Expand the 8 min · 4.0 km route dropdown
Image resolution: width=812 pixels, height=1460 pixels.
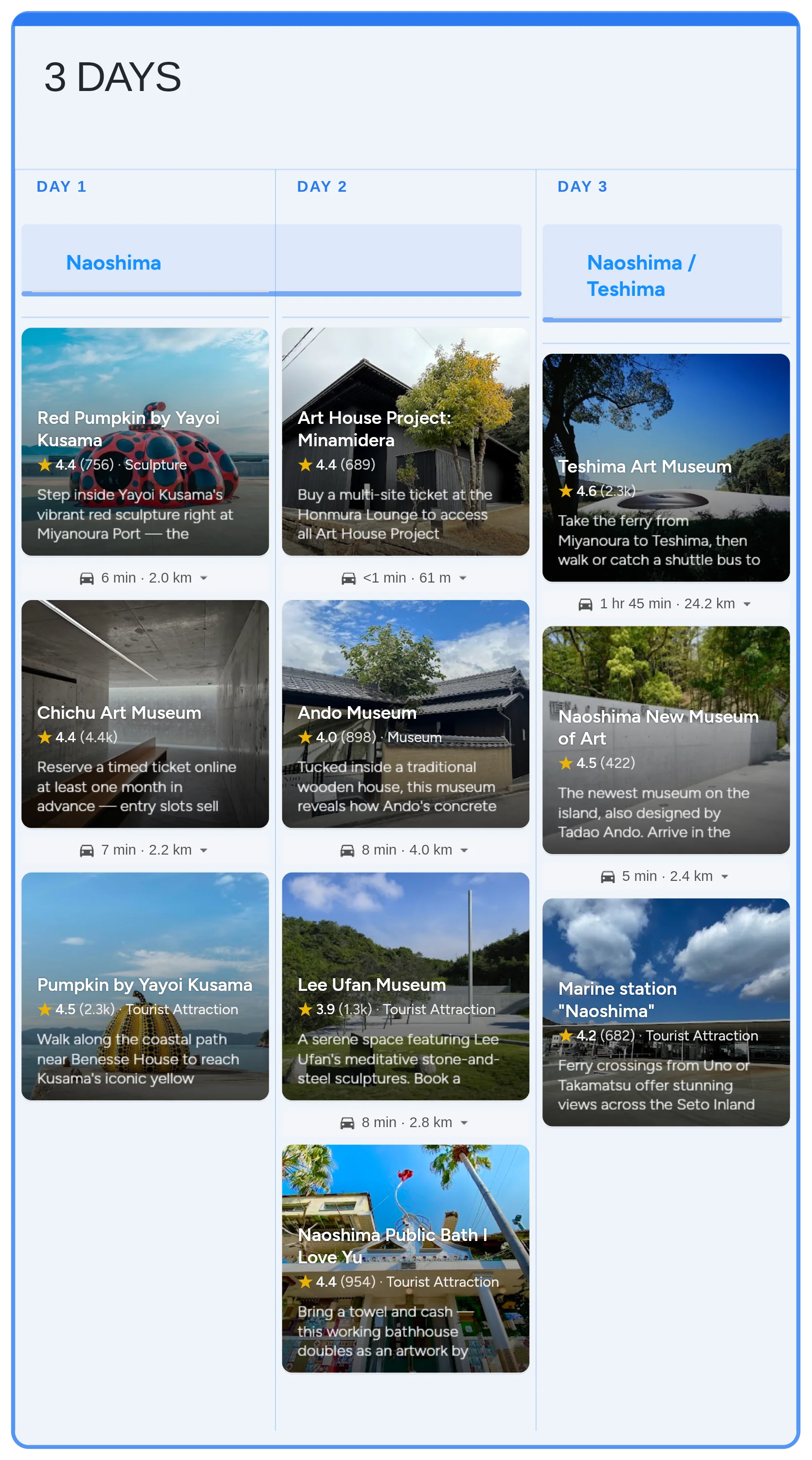pos(464,850)
